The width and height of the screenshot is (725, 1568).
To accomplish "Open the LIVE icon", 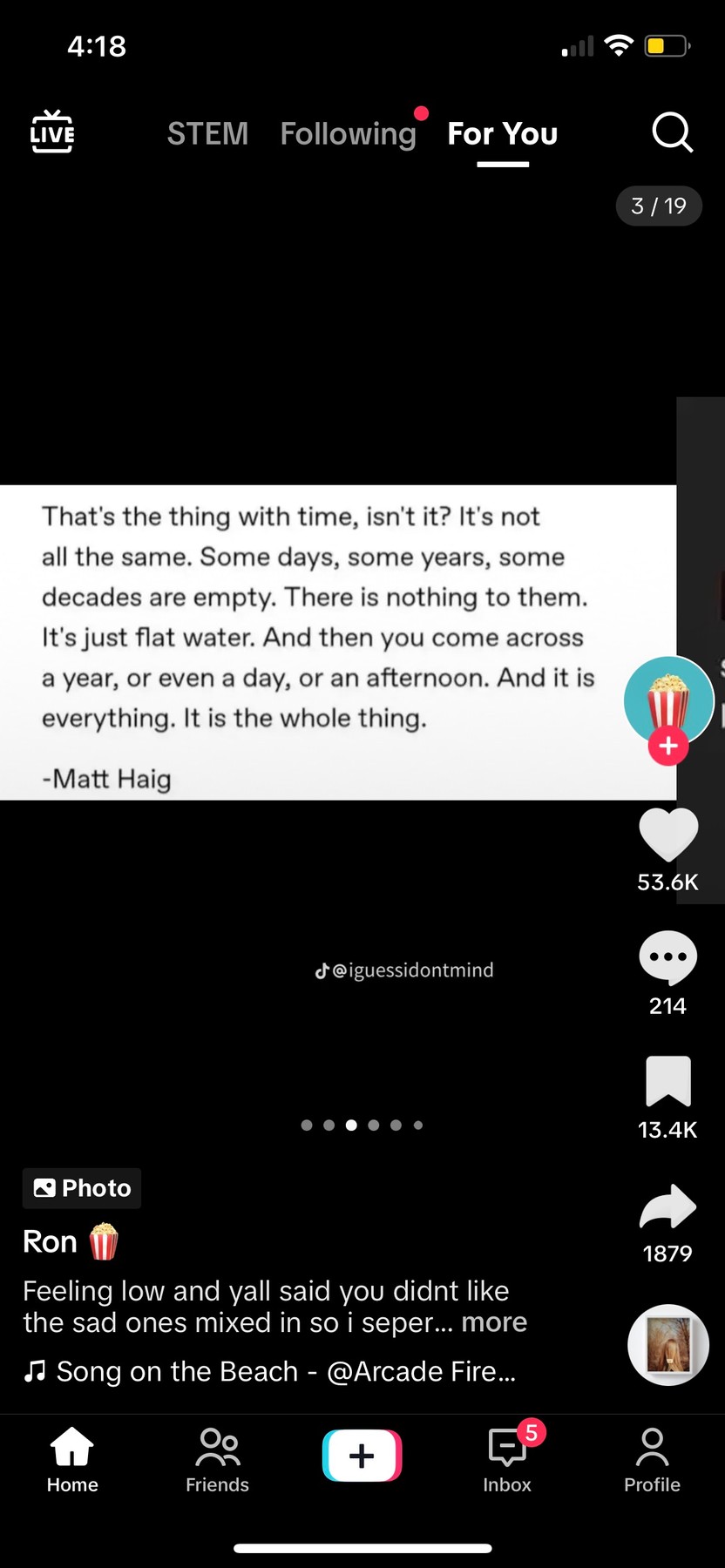I will pyautogui.click(x=52, y=132).
